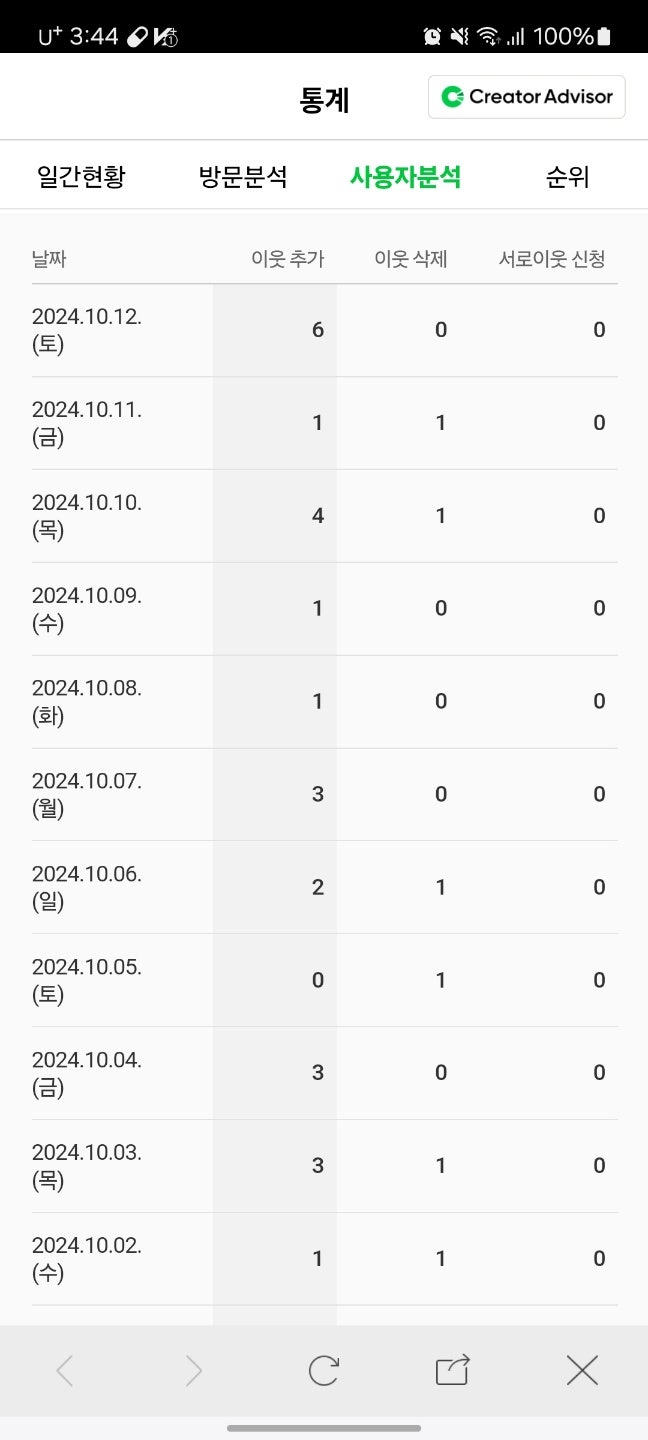
Task: Go forward to the next page
Action: tap(194, 1370)
